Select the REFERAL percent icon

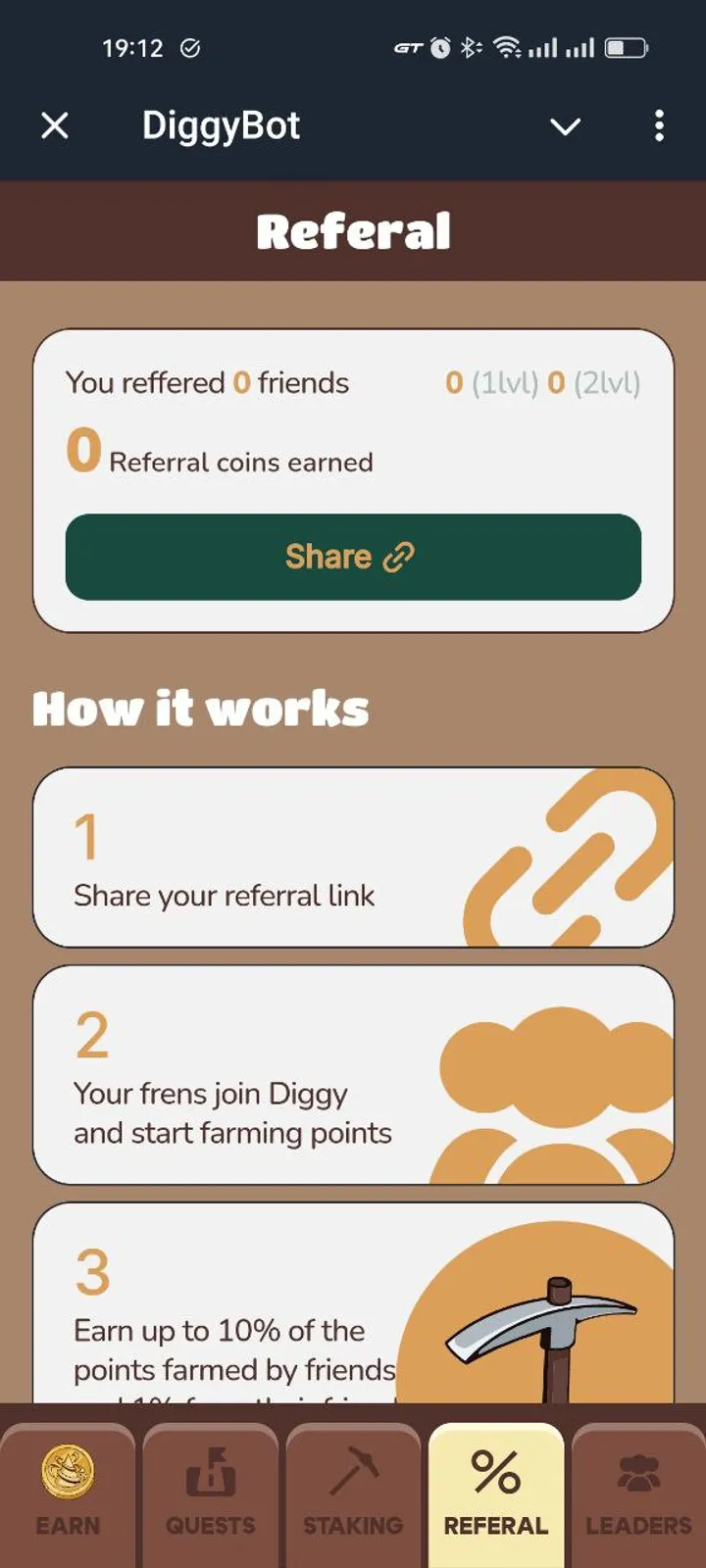(x=496, y=1467)
